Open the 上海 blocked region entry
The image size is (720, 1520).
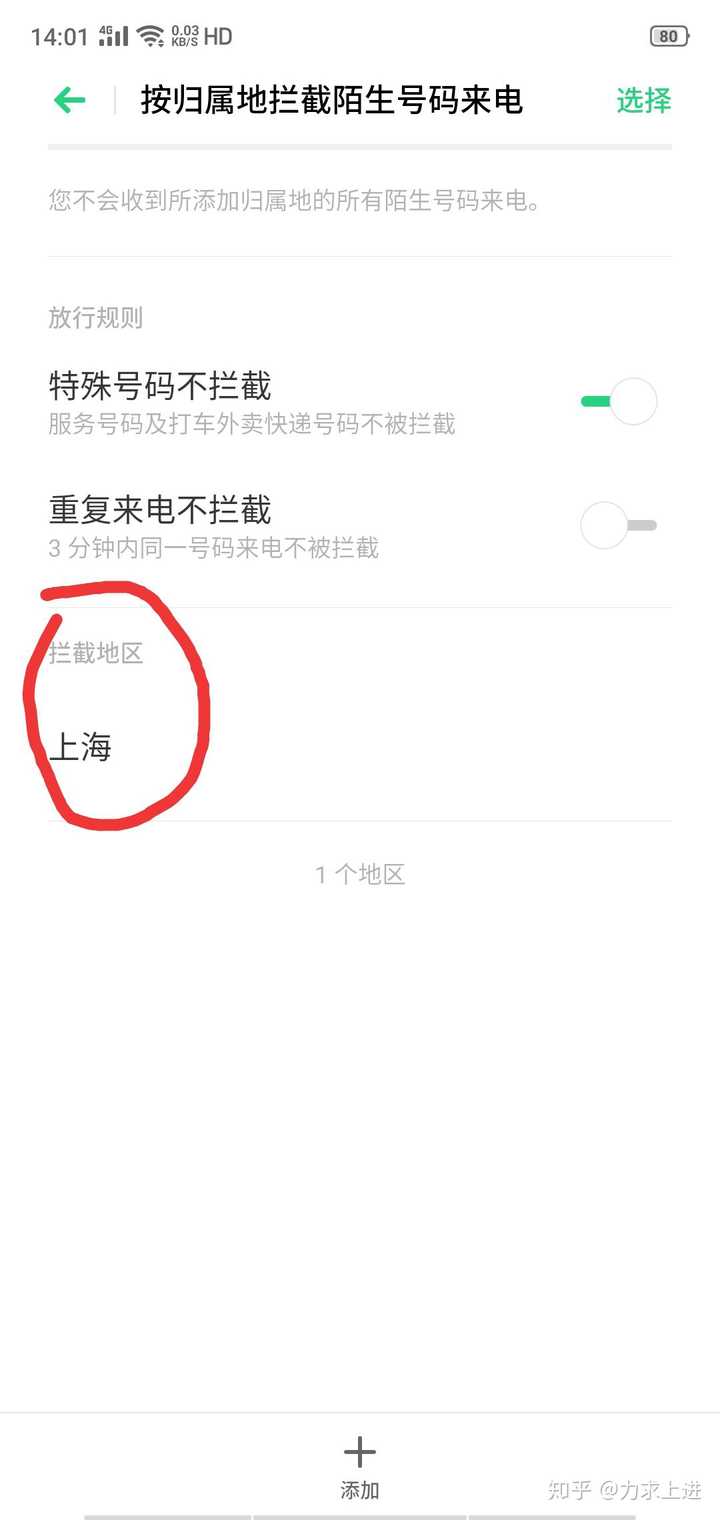pos(360,747)
